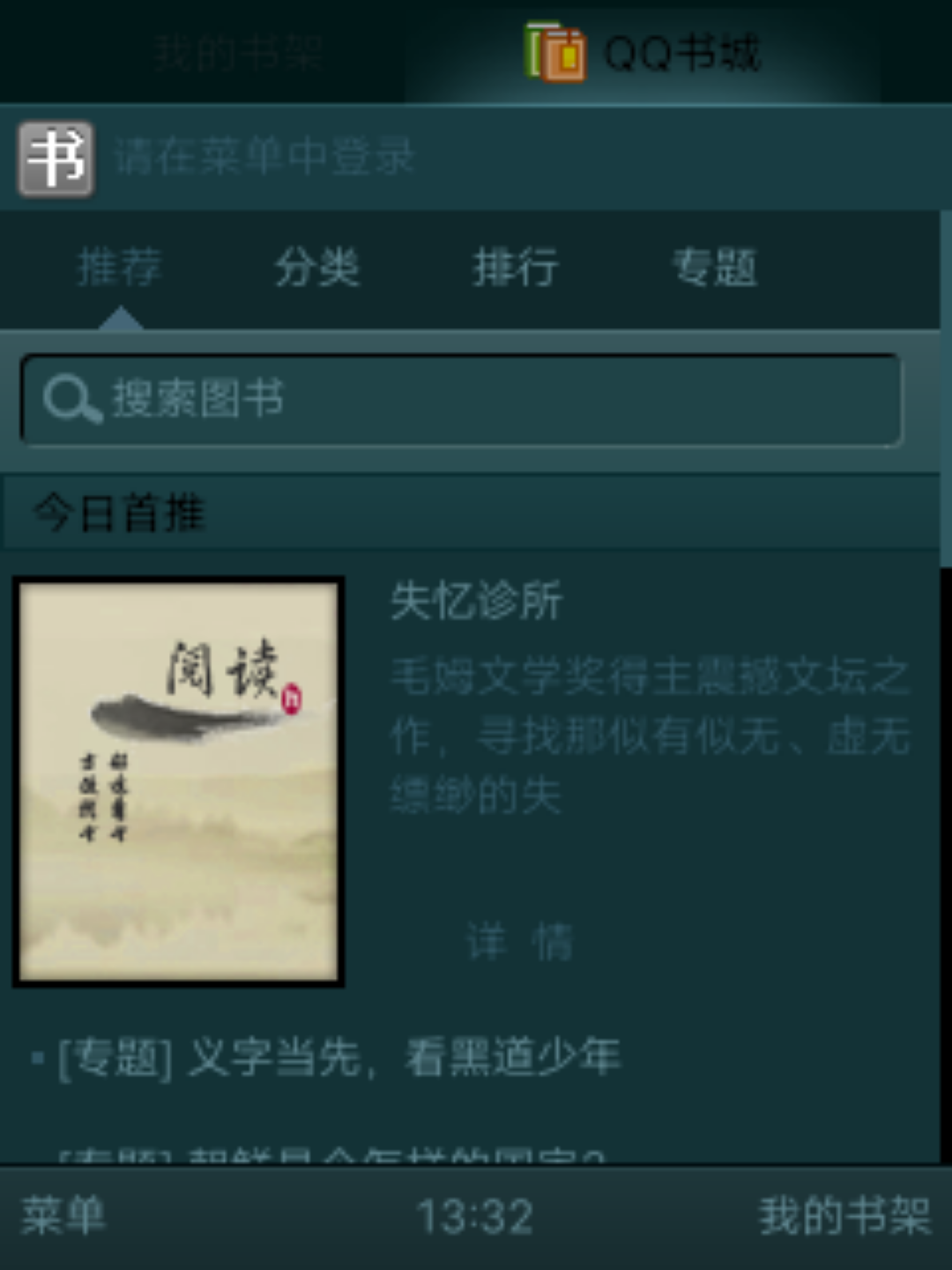Viewport: 952px width, 1270px height.
Task: Tap the 我的书架 softkey at bottom
Action: (844, 1217)
